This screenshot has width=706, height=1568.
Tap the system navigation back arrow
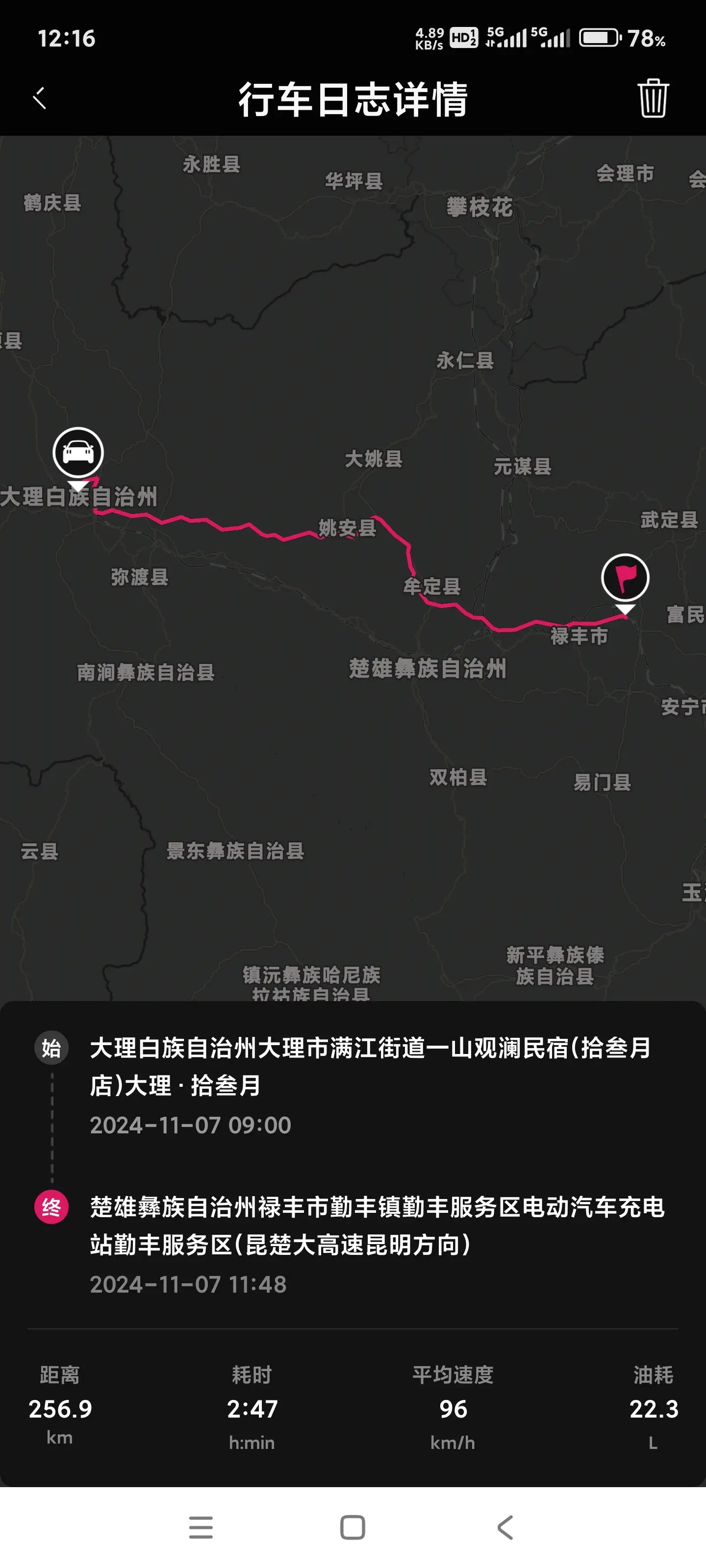coord(505,1527)
